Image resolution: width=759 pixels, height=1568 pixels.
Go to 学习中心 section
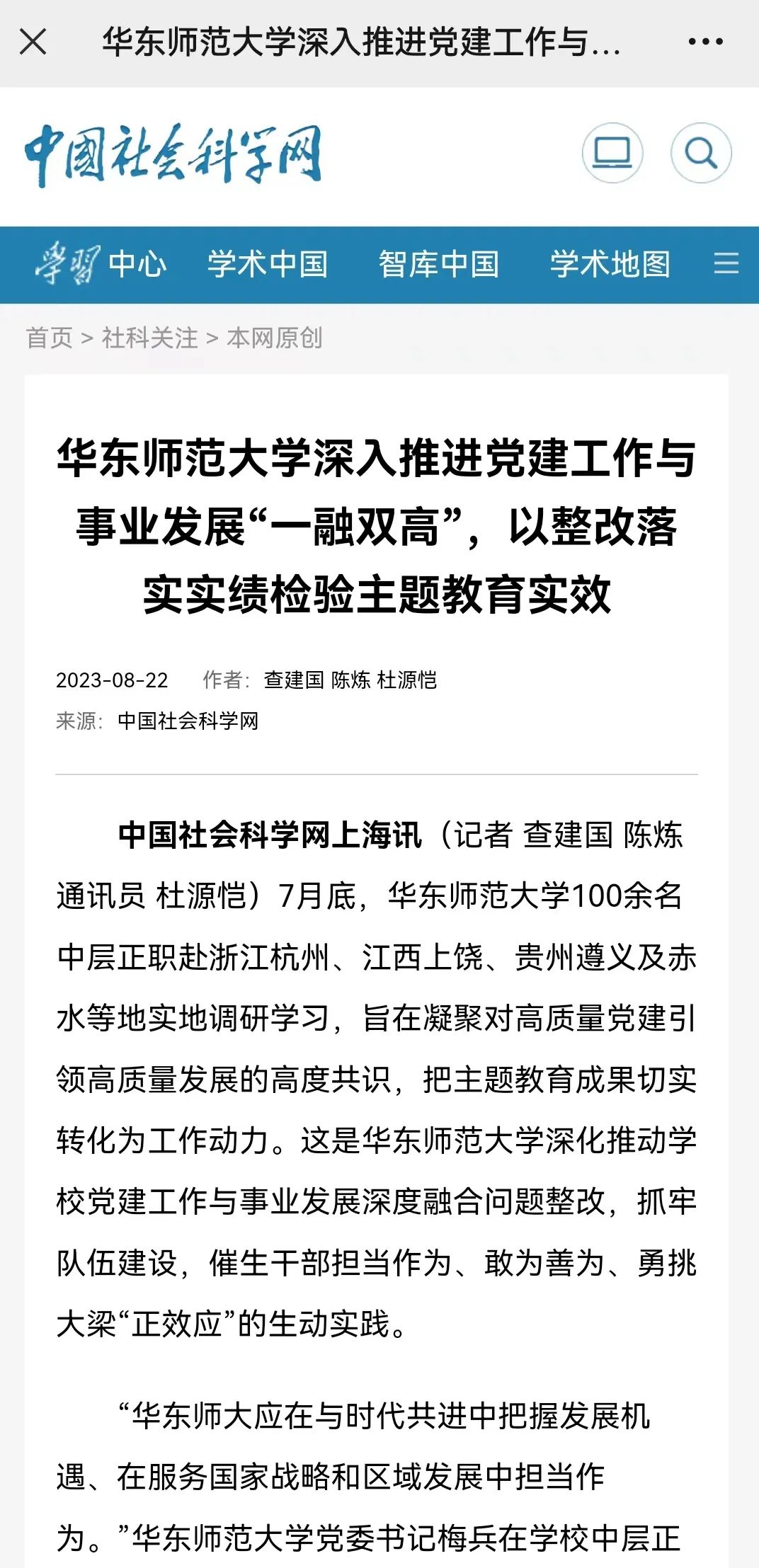[x=101, y=264]
